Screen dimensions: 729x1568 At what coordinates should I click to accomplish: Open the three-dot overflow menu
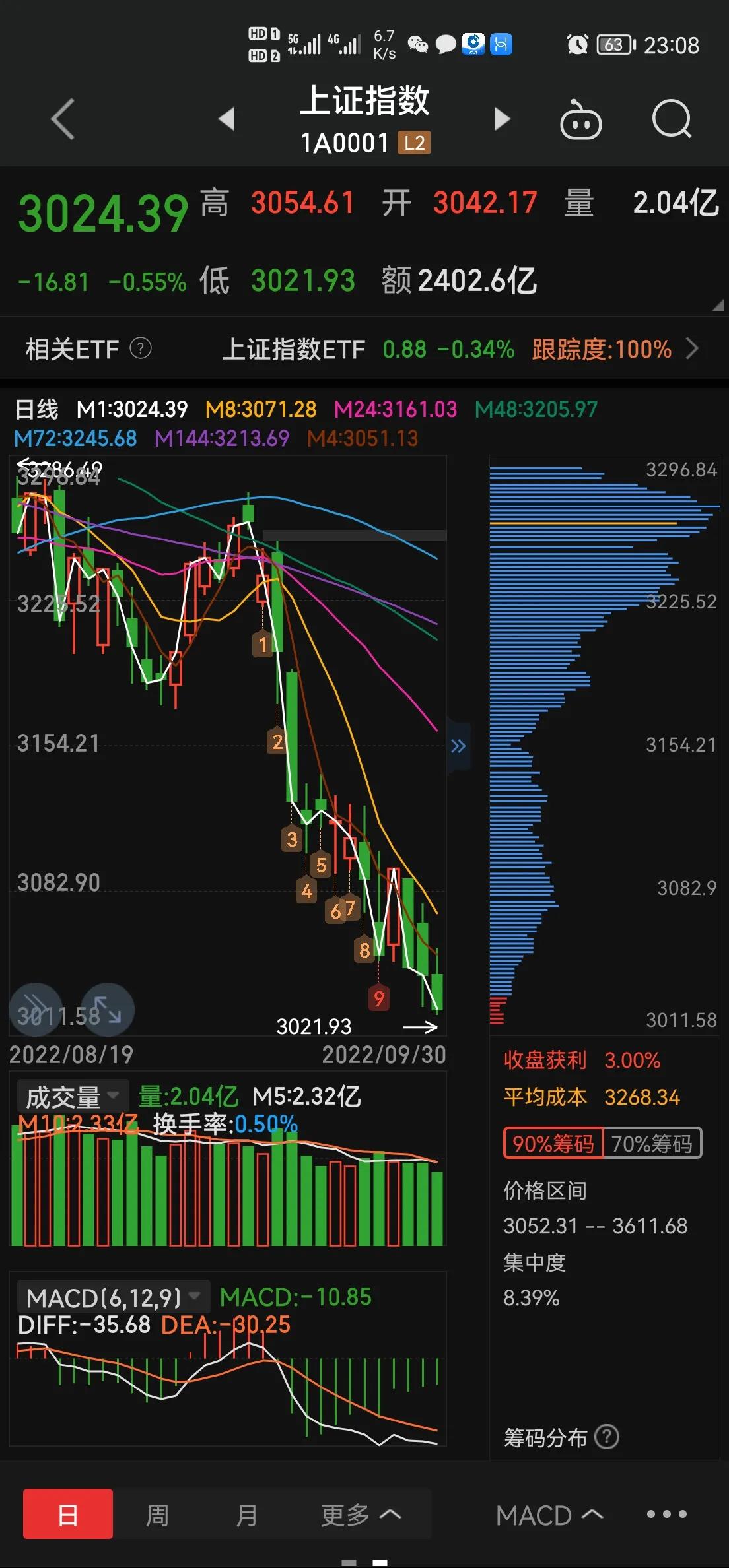pos(666,1514)
